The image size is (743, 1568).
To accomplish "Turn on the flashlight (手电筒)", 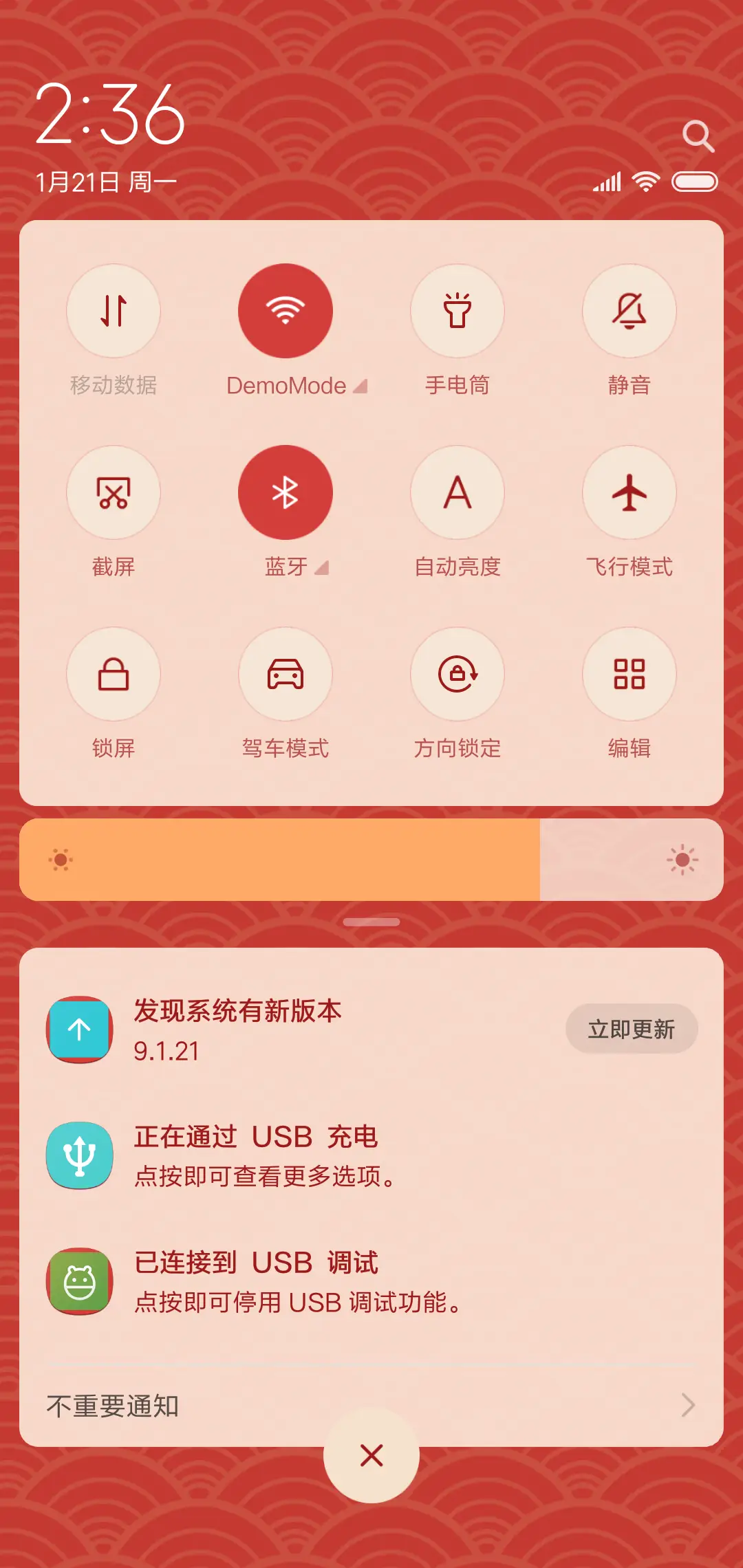I will (x=457, y=311).
